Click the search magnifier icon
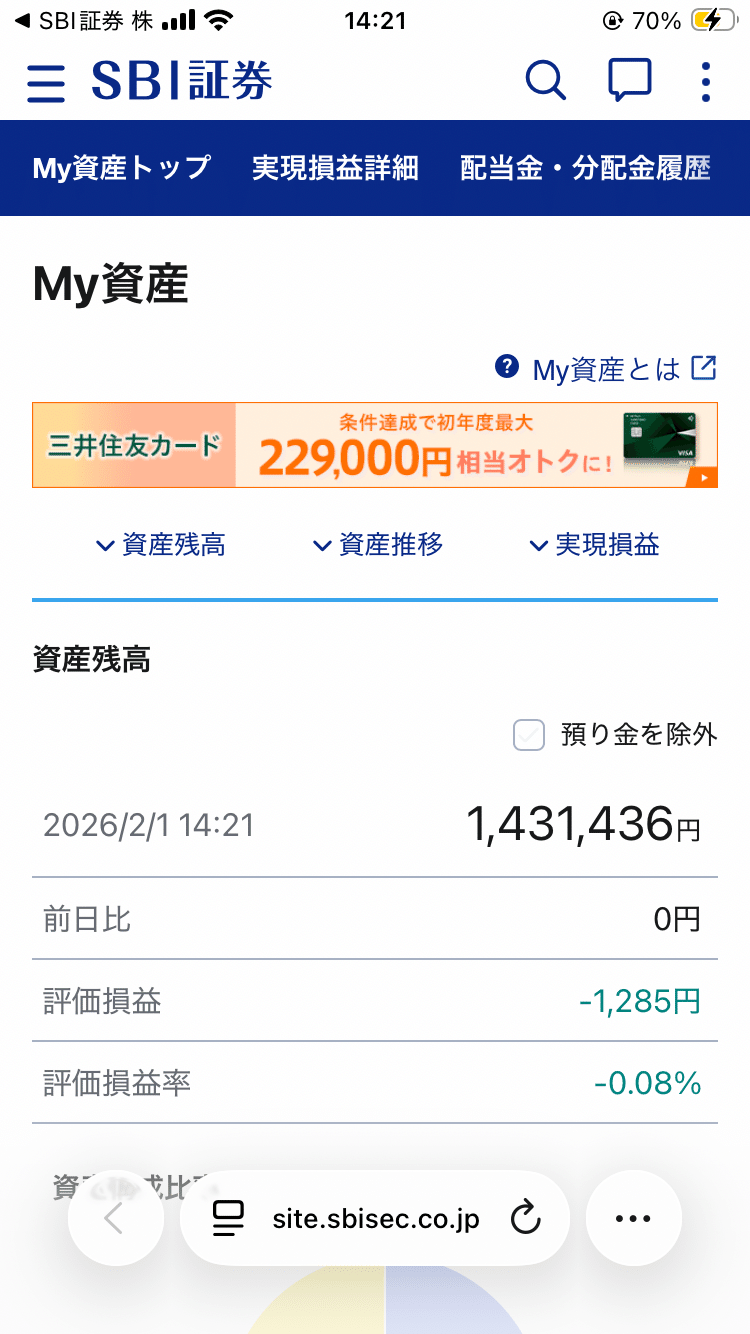The image size is (750, 1334). point(545,80)
